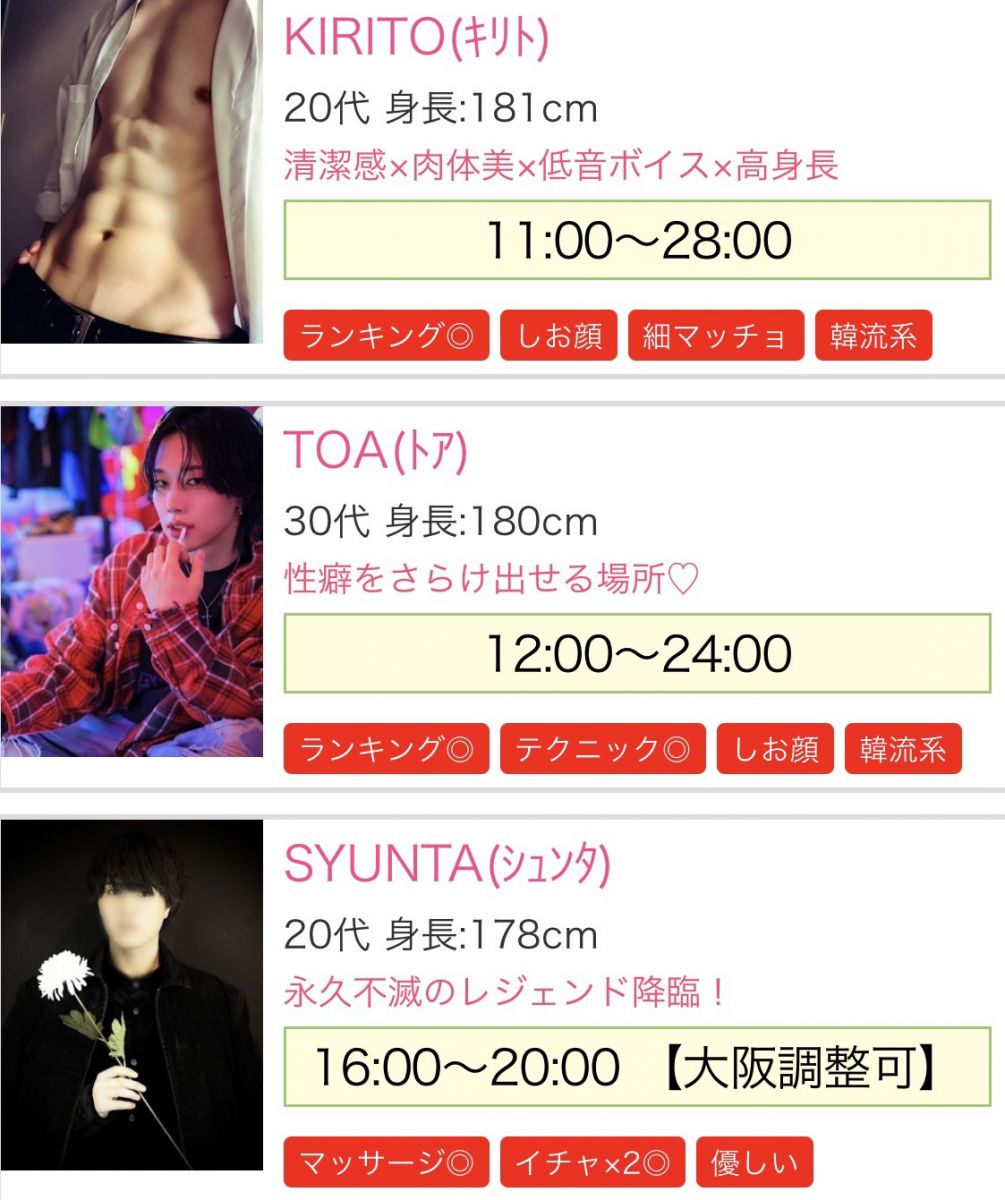View TOA's red plaid shirt photo
This screenshot has height=1200, width=1005.
coord(131,581)
